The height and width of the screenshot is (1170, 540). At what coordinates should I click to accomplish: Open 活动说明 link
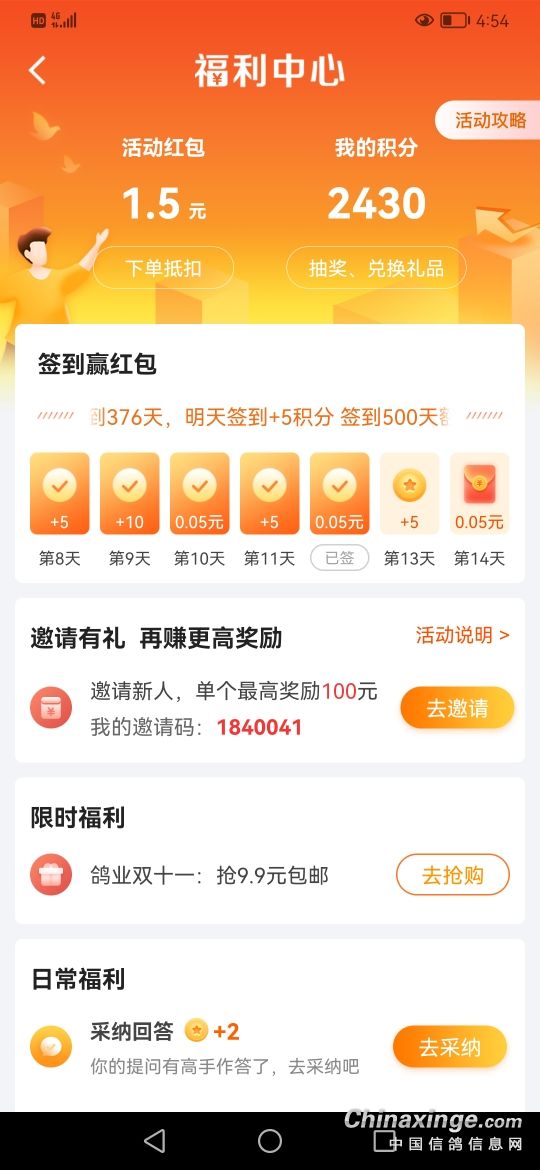pyautogui.click(x=462, y=635)
